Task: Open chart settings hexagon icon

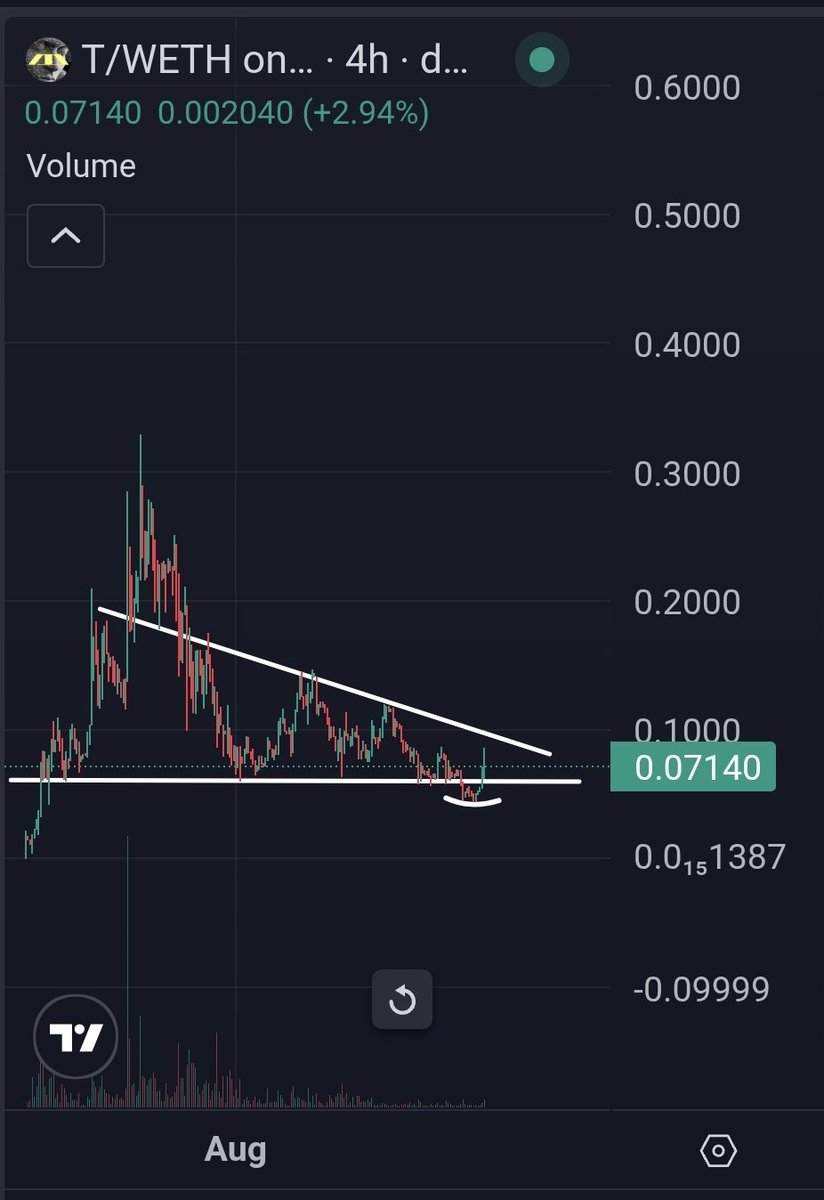Action: coord(718,1151)
